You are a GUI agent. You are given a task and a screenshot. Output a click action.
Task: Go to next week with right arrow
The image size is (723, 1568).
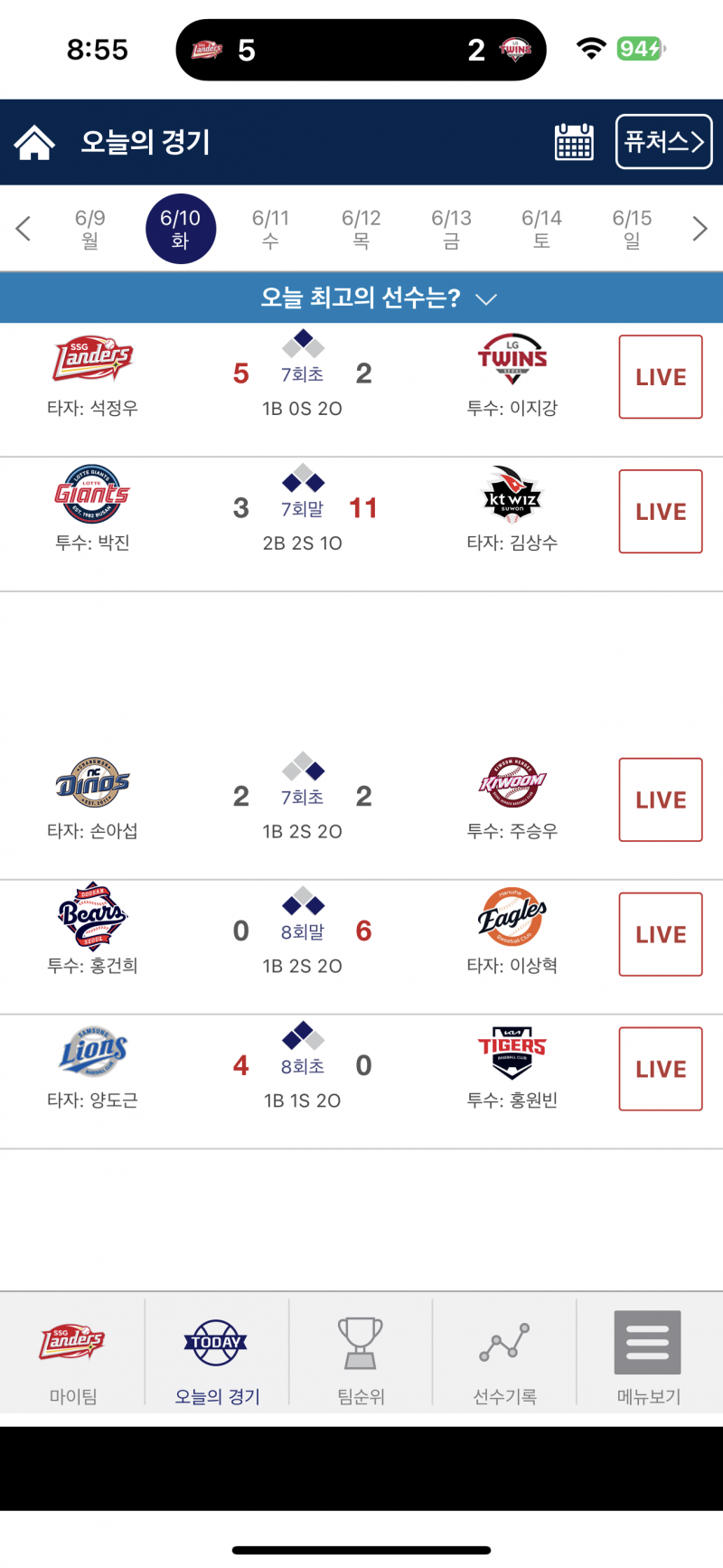pyautogui.click(x=700, y=229)
